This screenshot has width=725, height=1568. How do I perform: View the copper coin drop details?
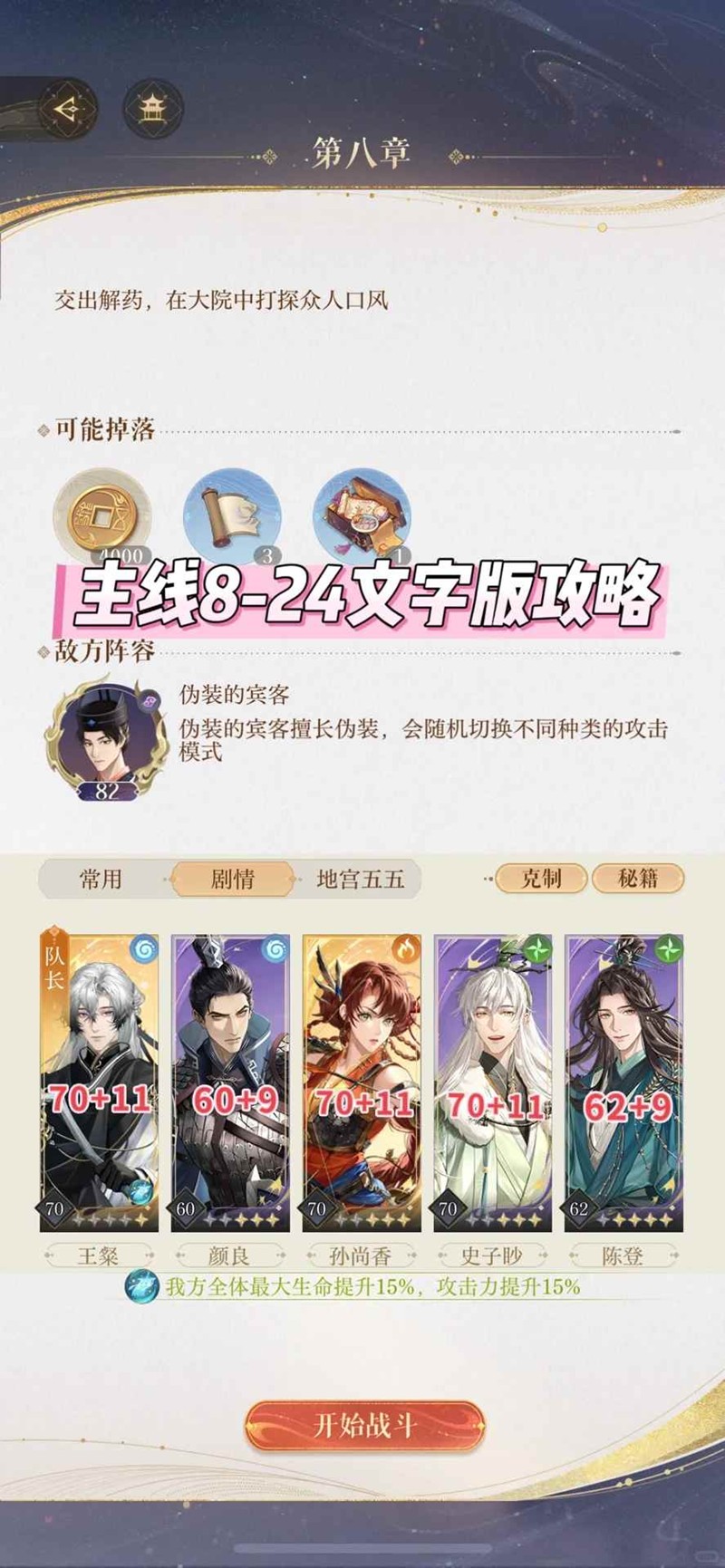(x=101, y=514)
